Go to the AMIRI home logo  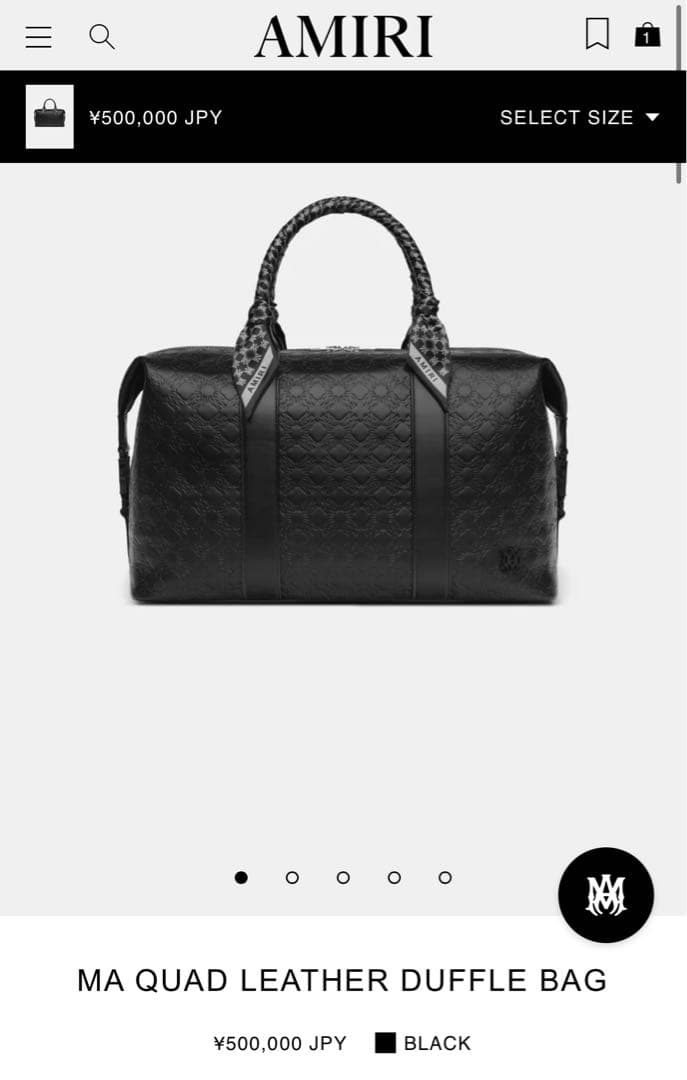[343, 37]
